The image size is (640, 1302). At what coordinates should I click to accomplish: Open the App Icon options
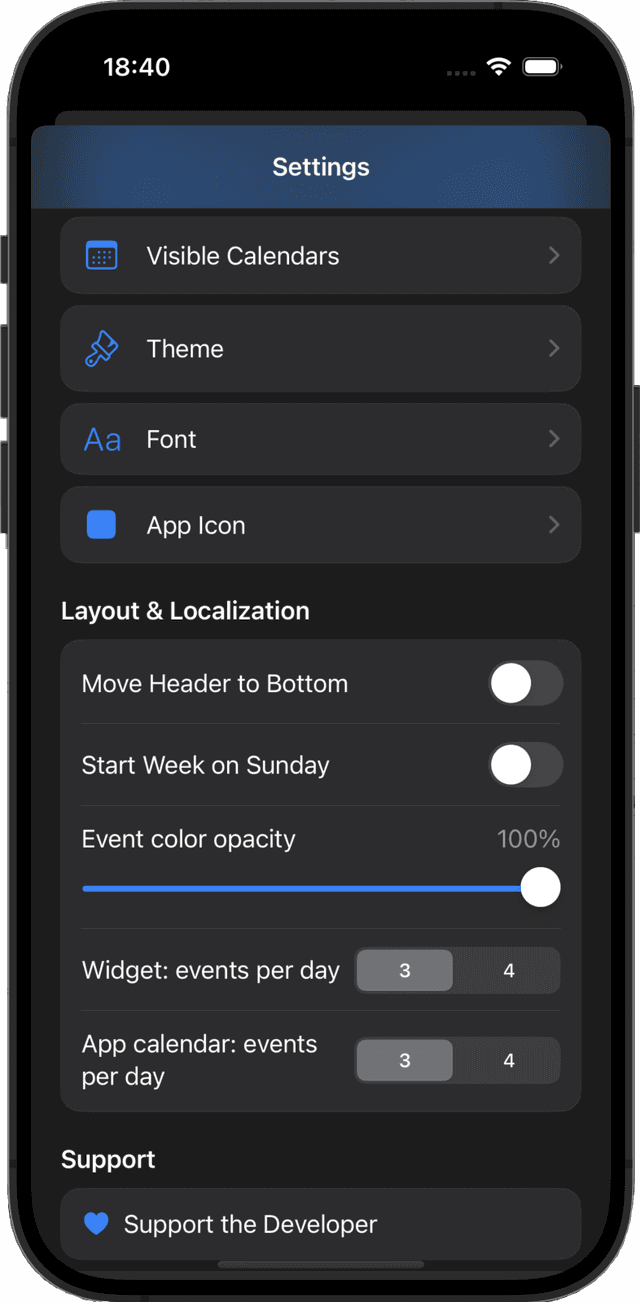pos(320,525)
